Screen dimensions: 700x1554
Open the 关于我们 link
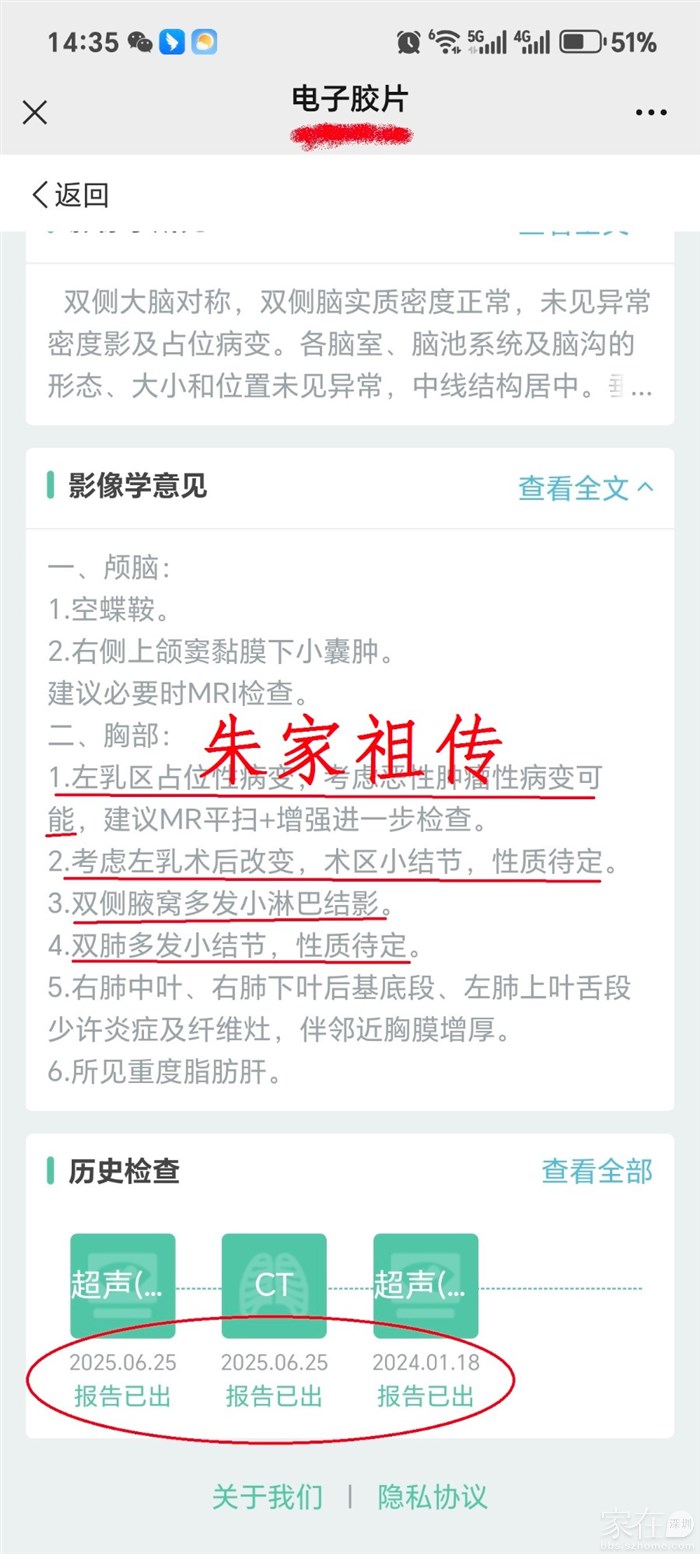(267, 1497)
